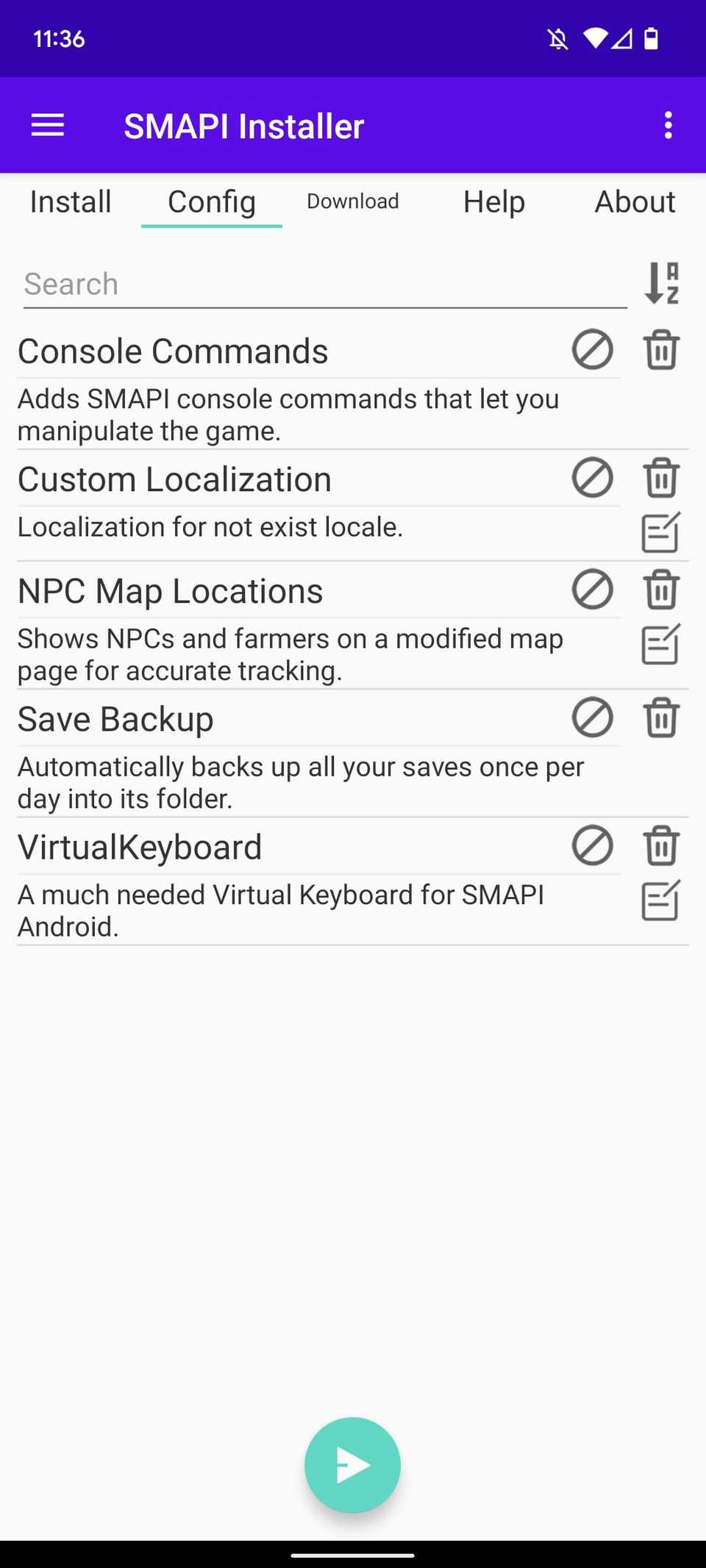Image resolution: width=706 pixels, height=1568 pixels.
Task: Click the Search input field
Action: click(324, 283)
